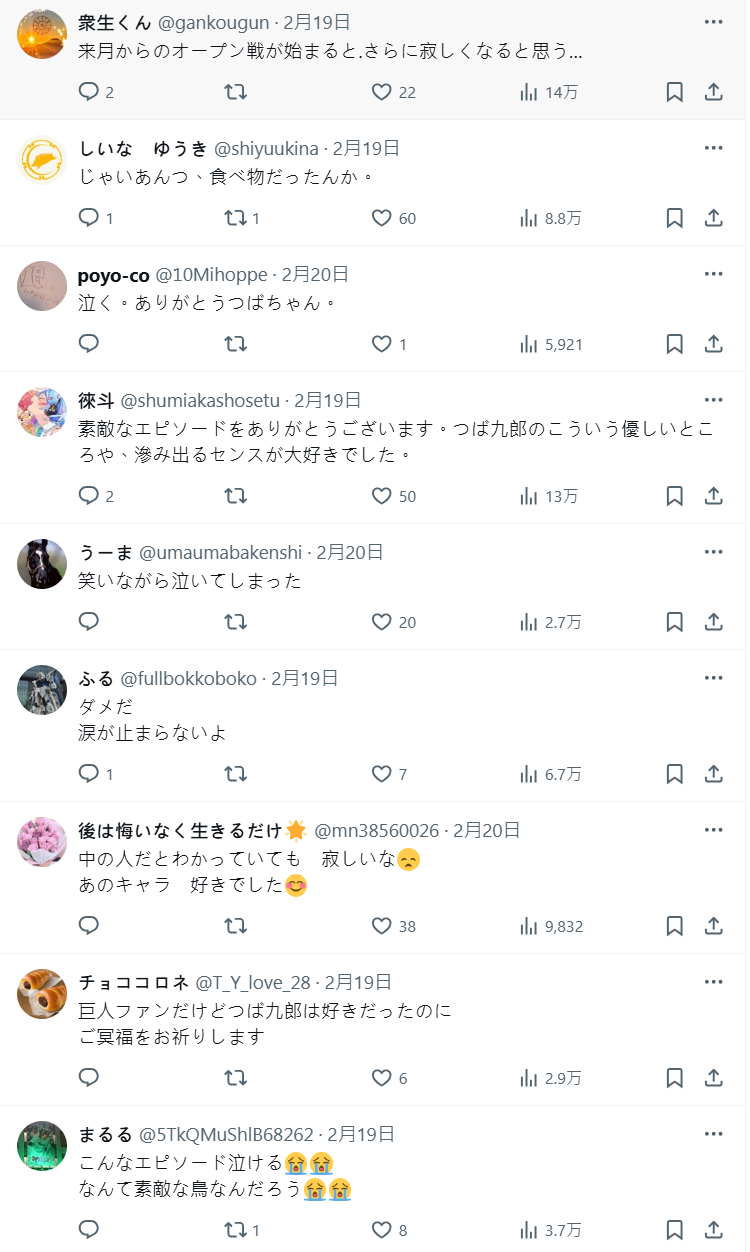Open 徠斗's profile picture
The height and width of the screenshot is (1252, 750).
coord(42,412)
